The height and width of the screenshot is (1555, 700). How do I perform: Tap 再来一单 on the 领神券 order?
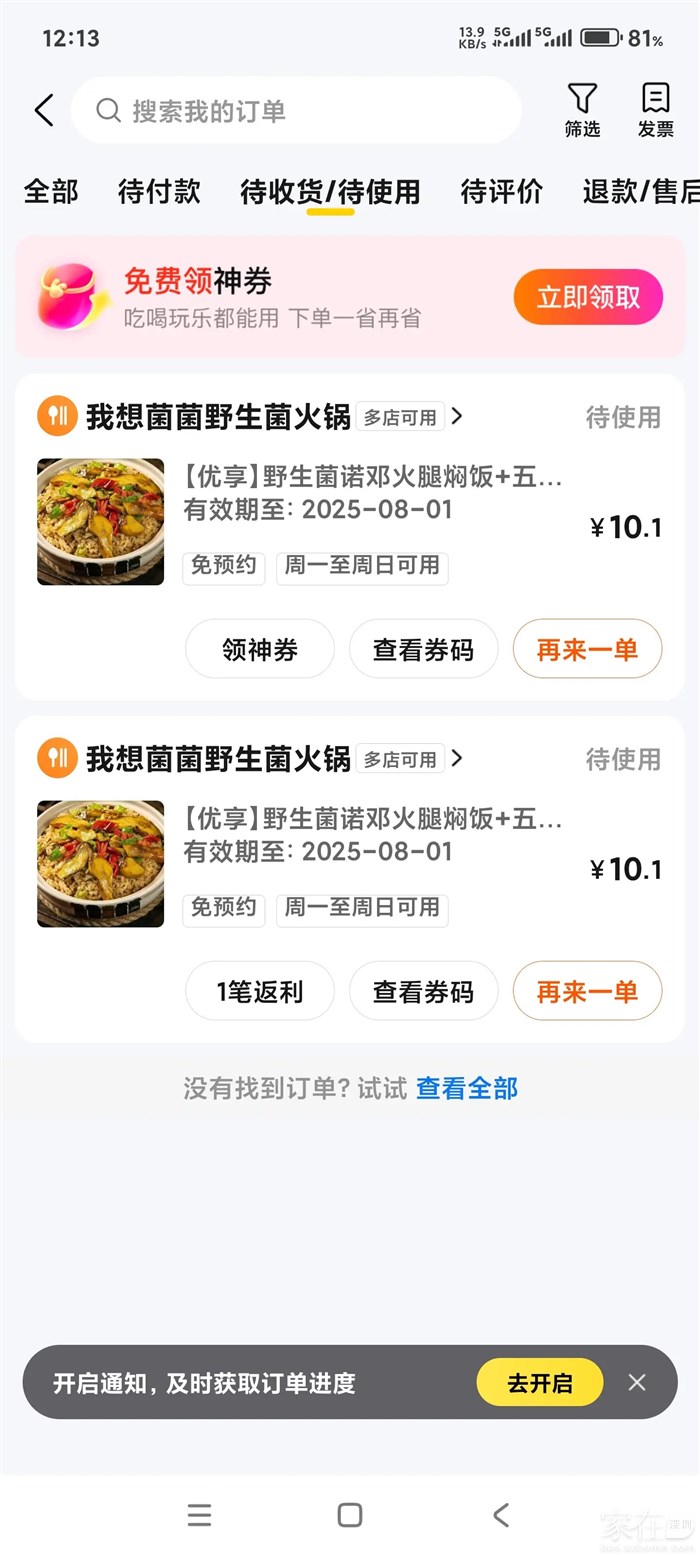(587, 649)
